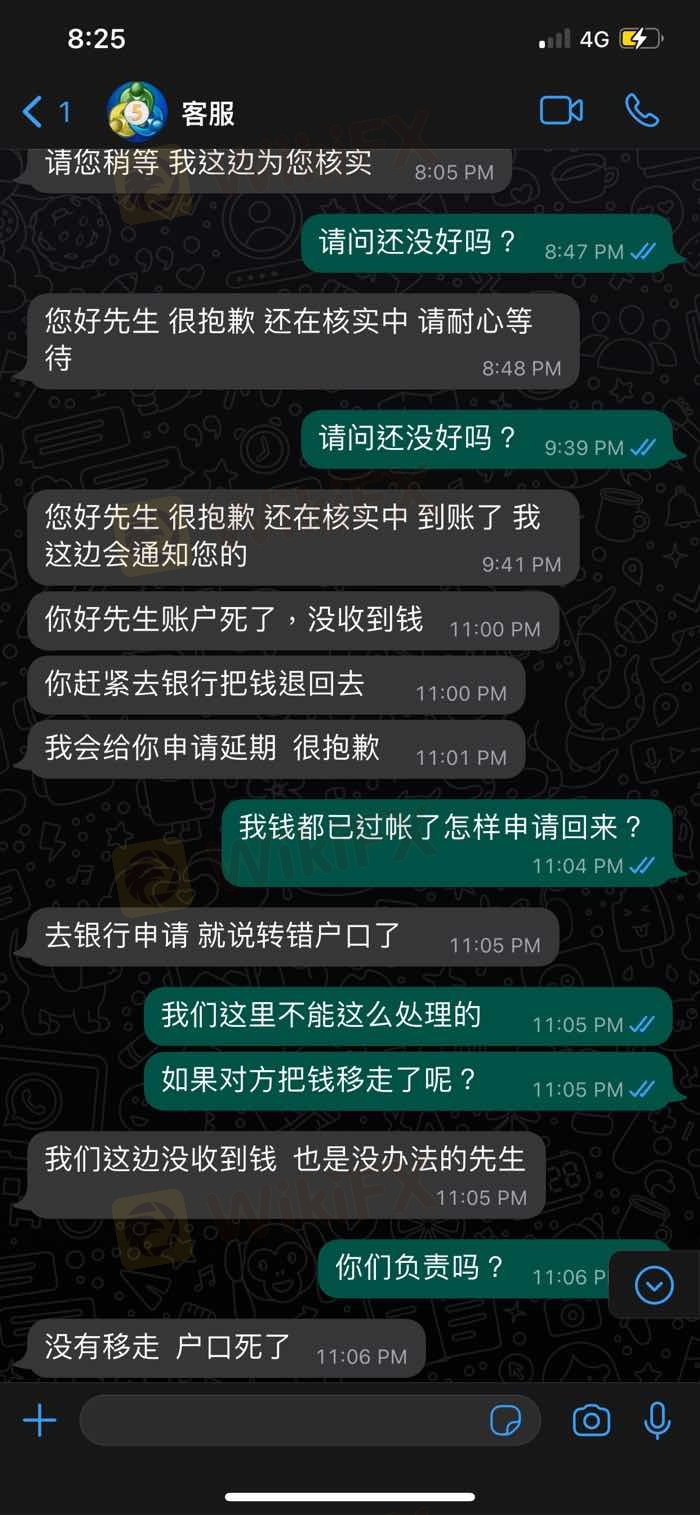Open 客服 contact profile info
The height and width of the screenshot is (1515, 700).
point(208,113)
